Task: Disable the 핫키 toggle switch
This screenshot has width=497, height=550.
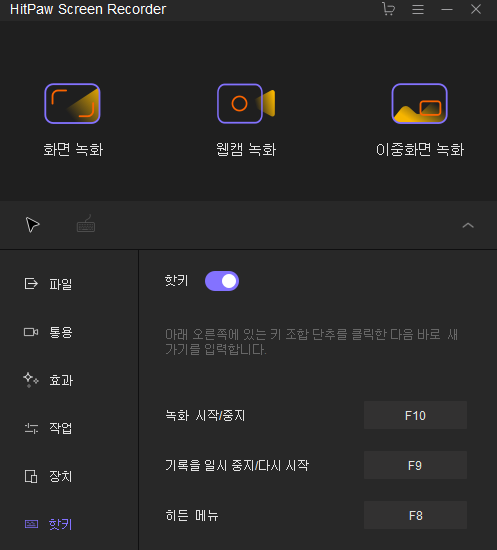Action: pyautogui.click(x=222, y=281)
